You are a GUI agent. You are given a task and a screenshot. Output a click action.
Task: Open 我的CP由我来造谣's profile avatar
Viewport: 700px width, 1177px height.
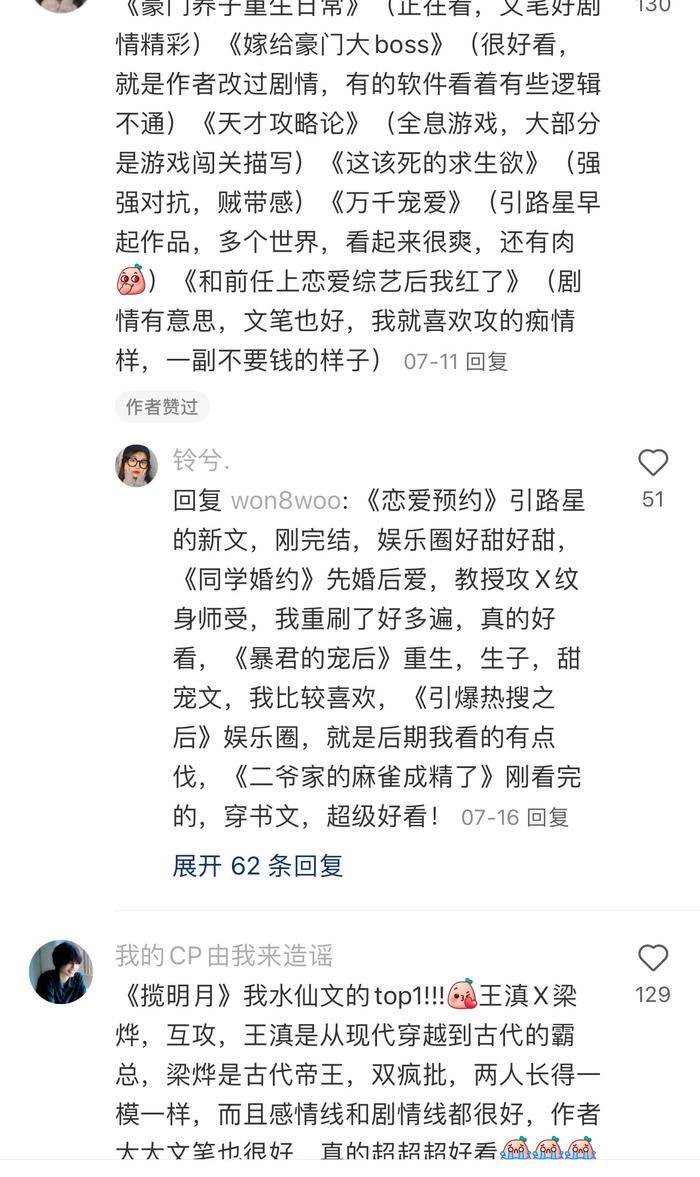click(61, 971)
